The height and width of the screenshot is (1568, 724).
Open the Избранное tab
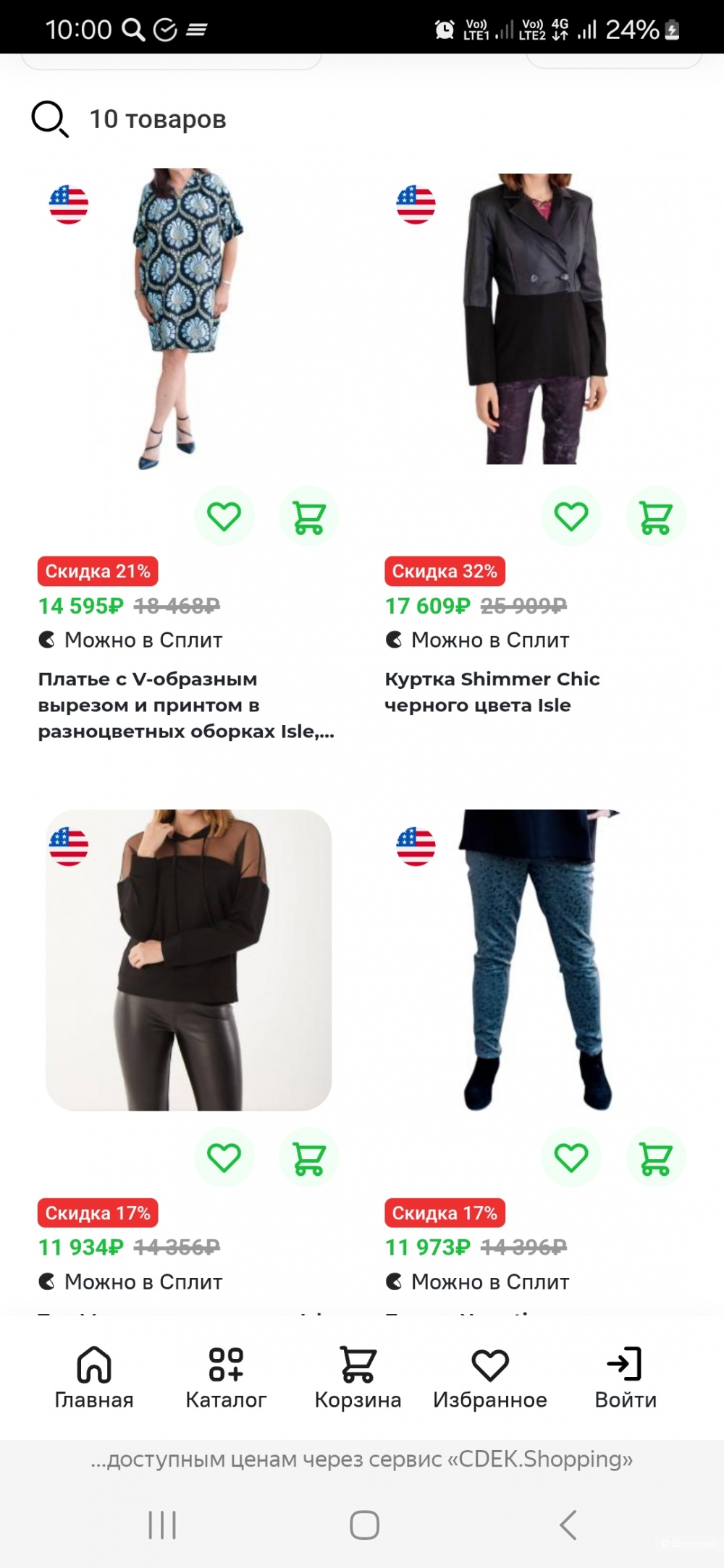click(x=490, y=1377)
